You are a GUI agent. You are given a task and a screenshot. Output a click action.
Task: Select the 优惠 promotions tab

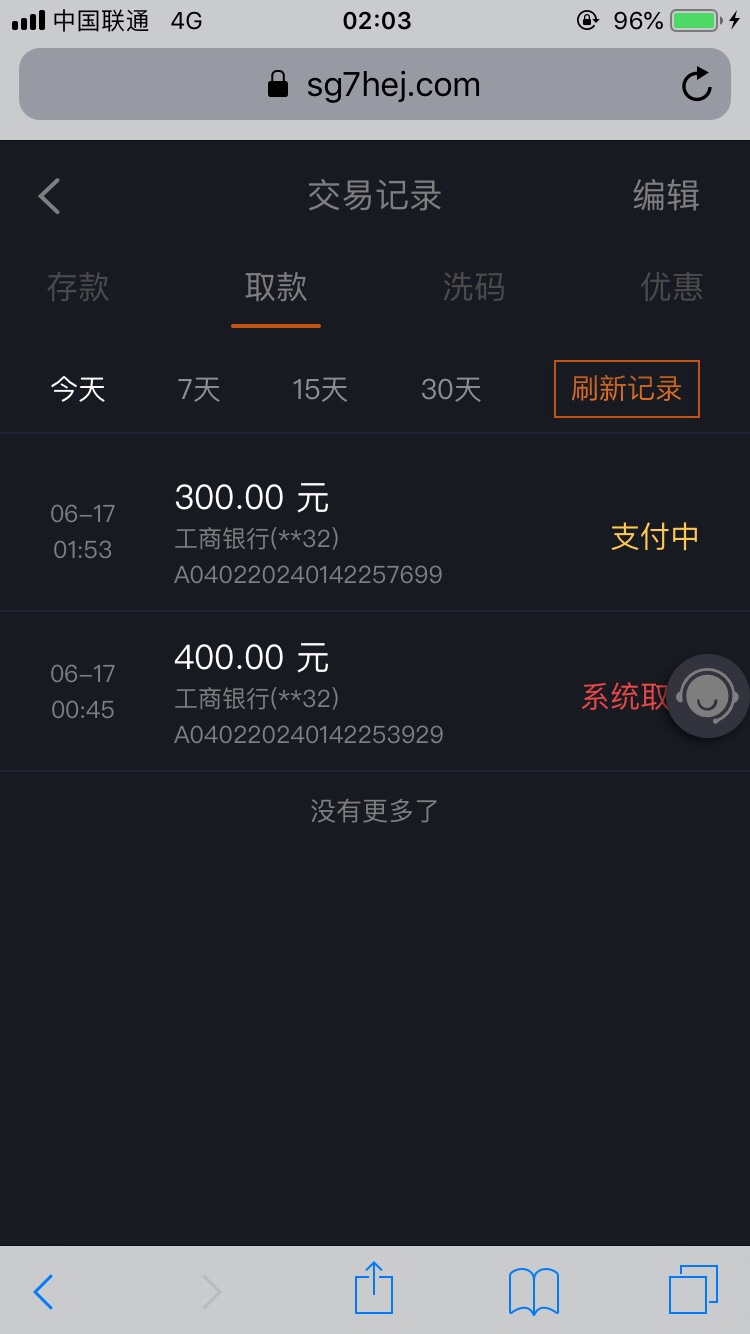[671, 288]
